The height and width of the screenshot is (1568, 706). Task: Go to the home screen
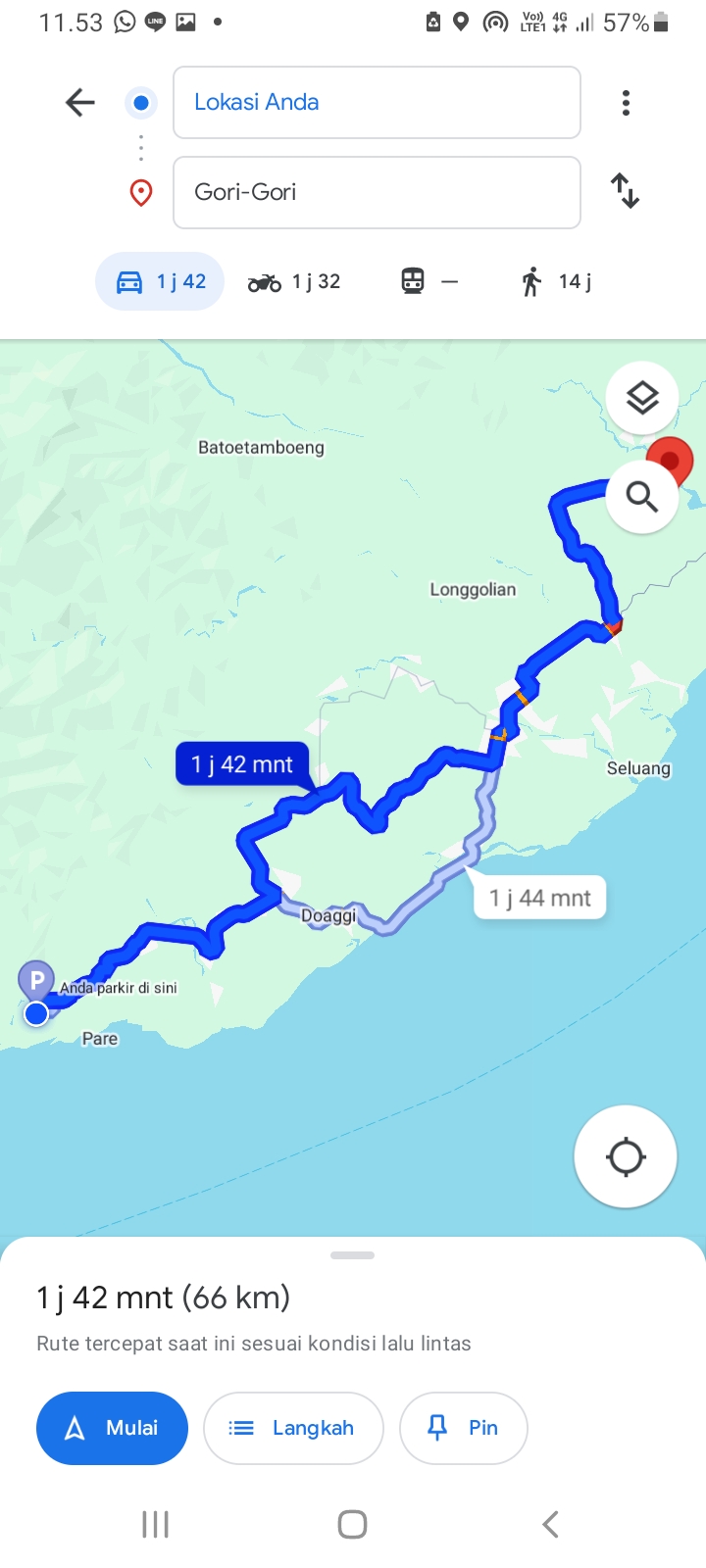click(x=352, y=1524)
